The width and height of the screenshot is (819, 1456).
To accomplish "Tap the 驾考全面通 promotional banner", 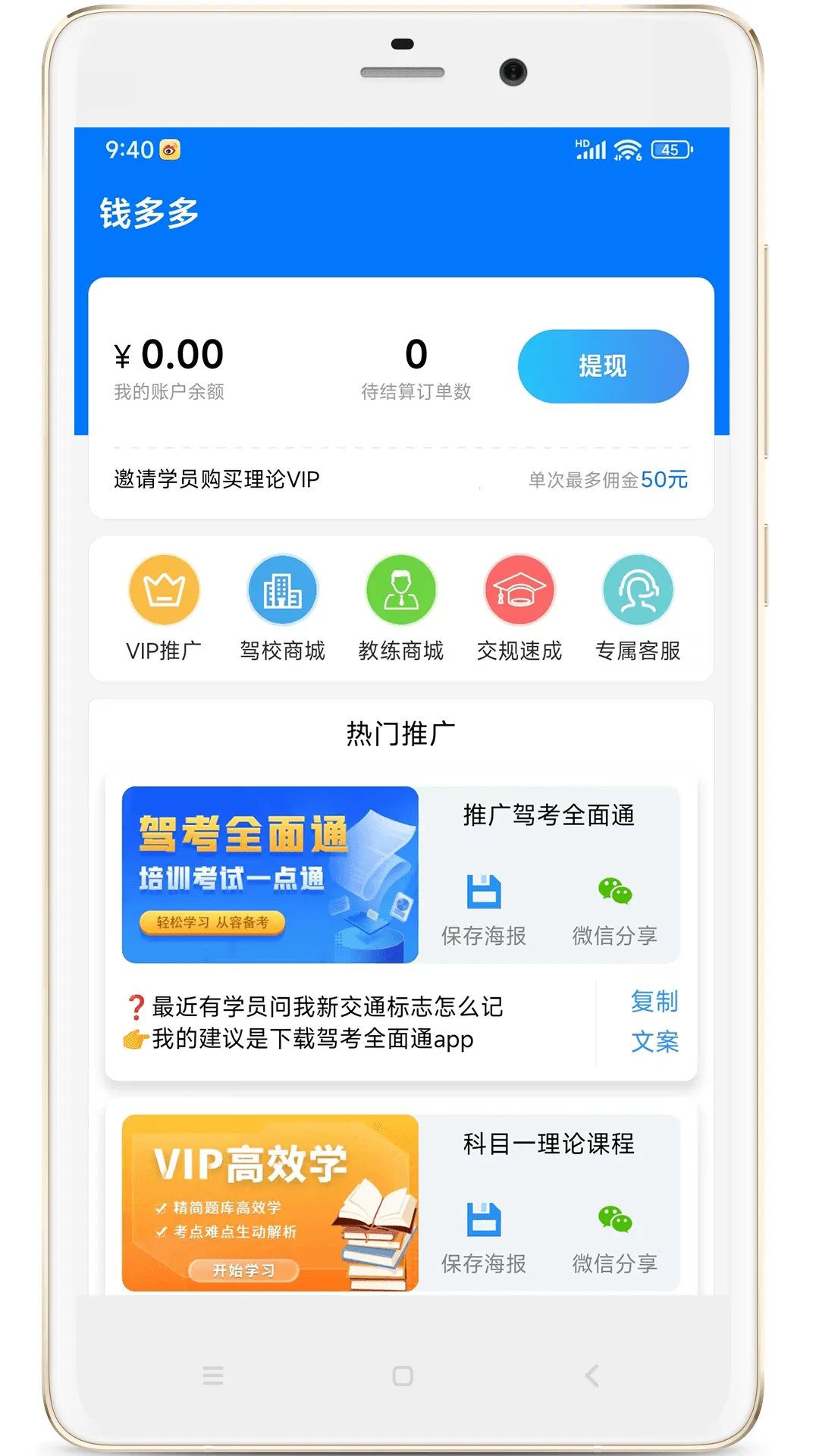I will pyautogui.click(x=269, y=877).
